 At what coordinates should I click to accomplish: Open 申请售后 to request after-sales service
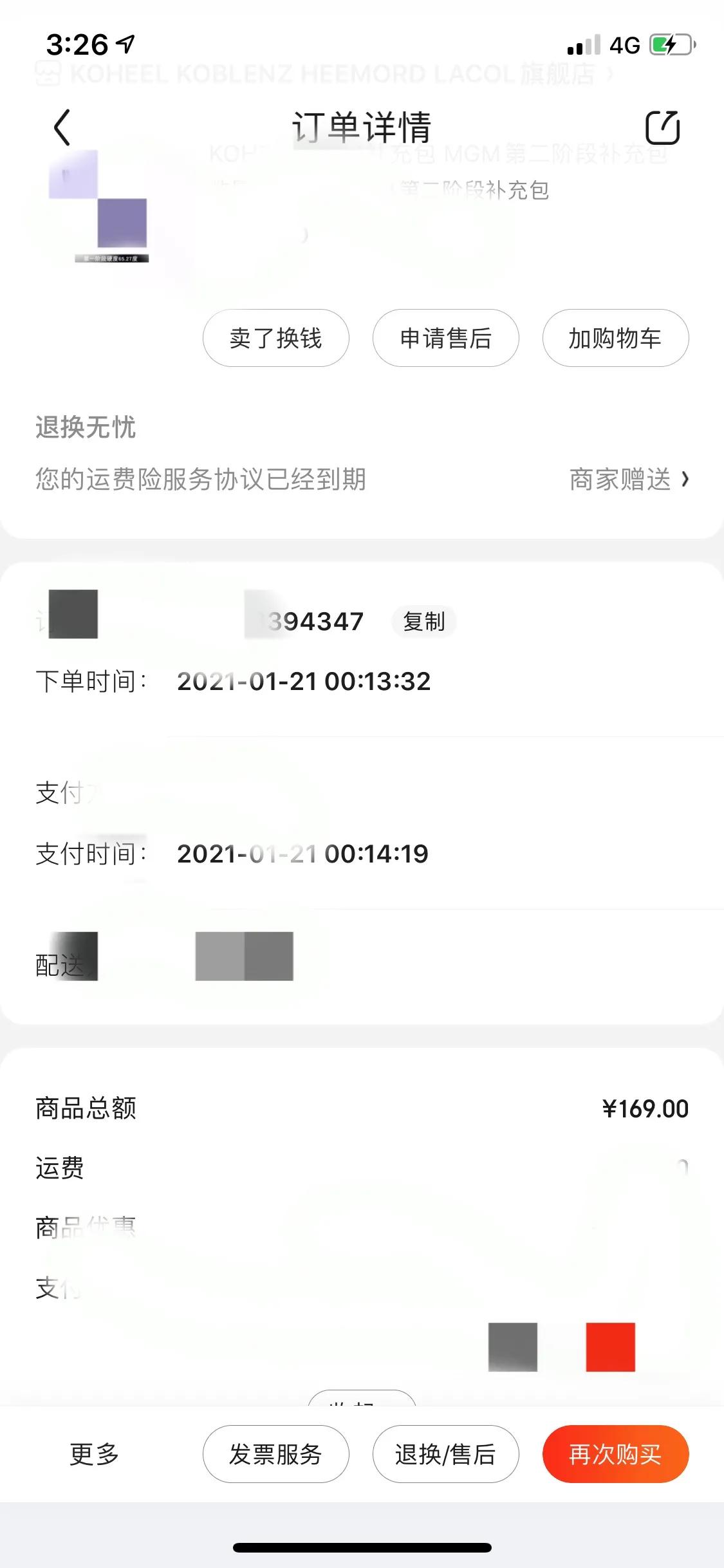pos(445,337)
